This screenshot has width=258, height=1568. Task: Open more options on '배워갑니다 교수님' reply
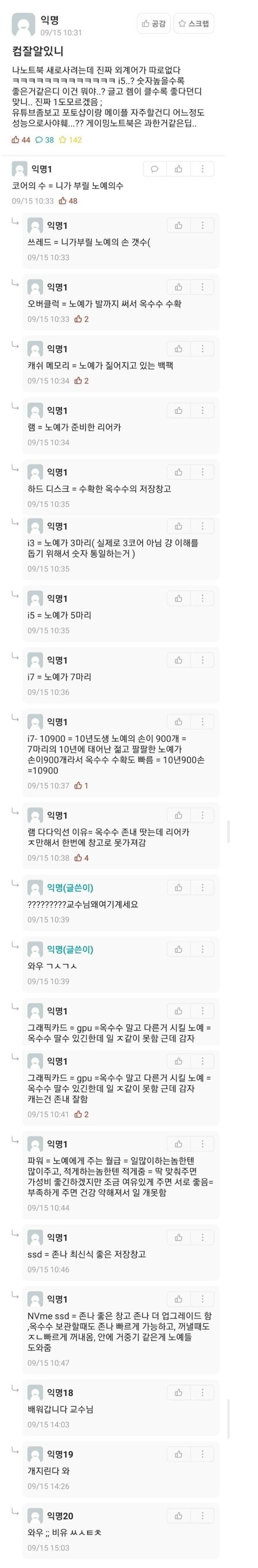203,1392
